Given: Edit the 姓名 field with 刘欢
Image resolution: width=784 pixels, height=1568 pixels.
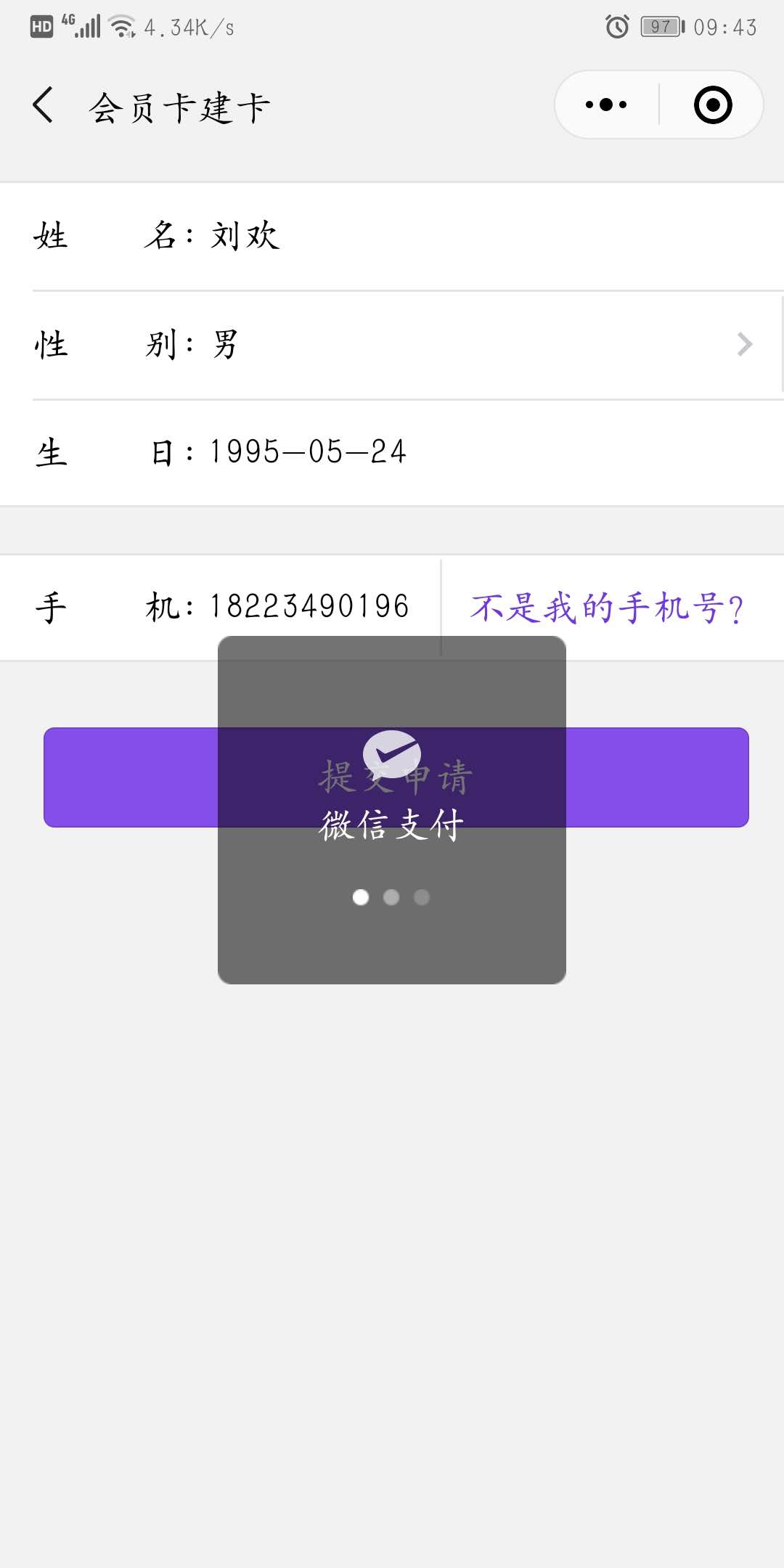Looking at the screenshot, I should point(245,236).
